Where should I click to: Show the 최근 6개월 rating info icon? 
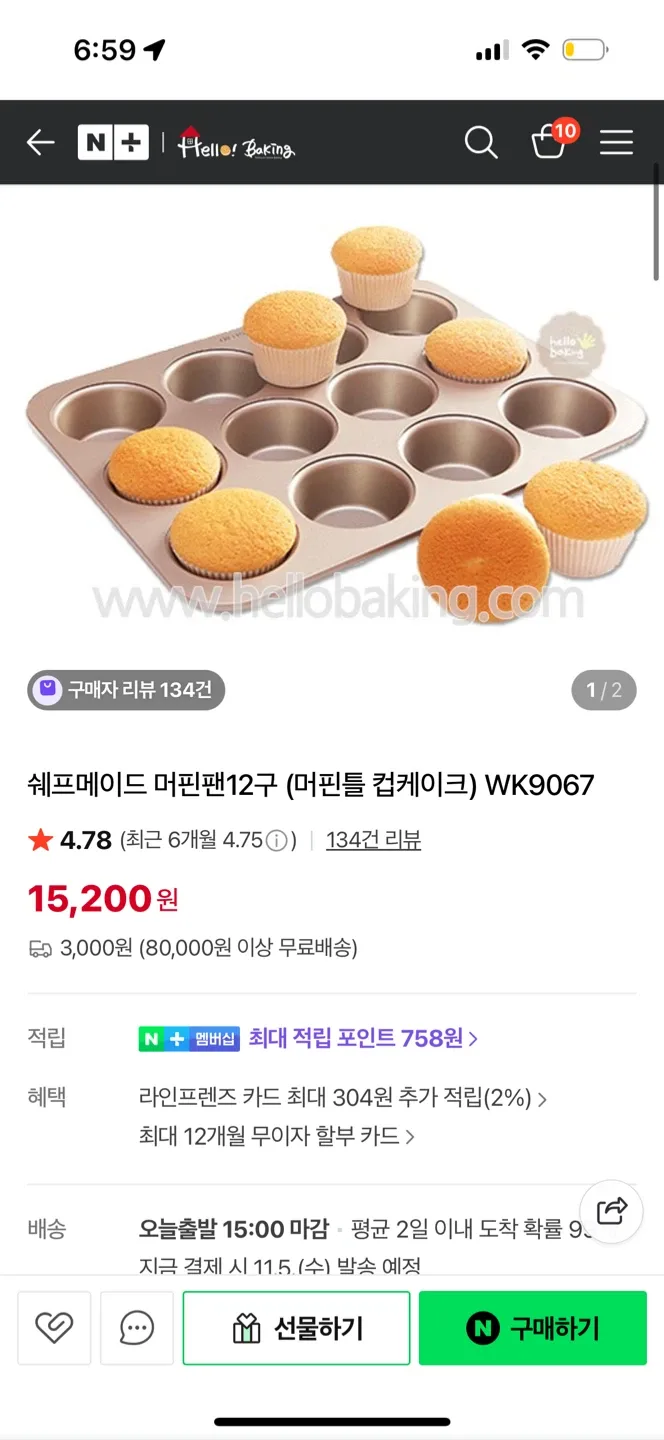click(x=278, y=840)
